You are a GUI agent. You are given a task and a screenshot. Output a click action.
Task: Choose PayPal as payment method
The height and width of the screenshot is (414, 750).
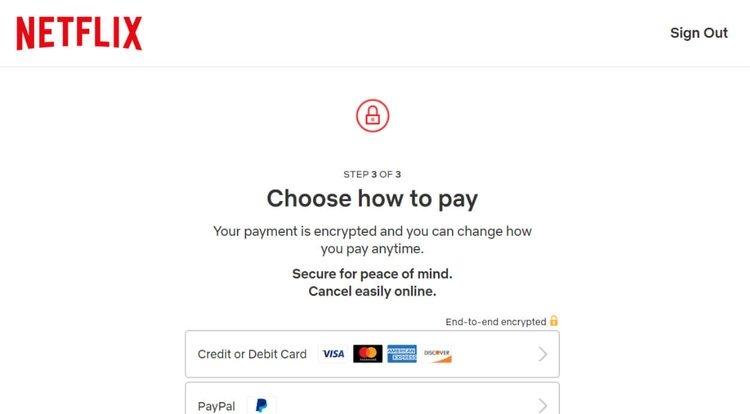coord(371,402)
